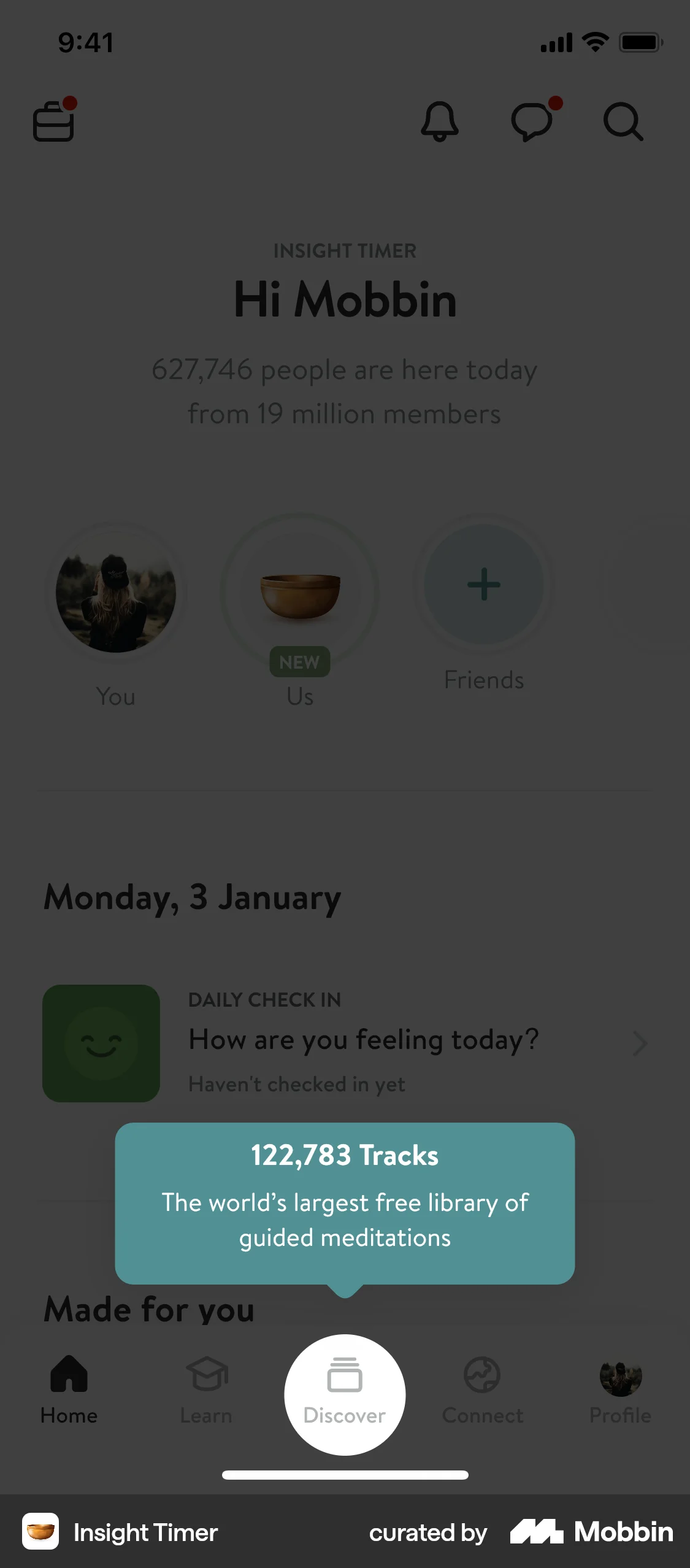690x1568 pixels.
Task: Select the Connect globe icon
Action: tap(483, 1380)
